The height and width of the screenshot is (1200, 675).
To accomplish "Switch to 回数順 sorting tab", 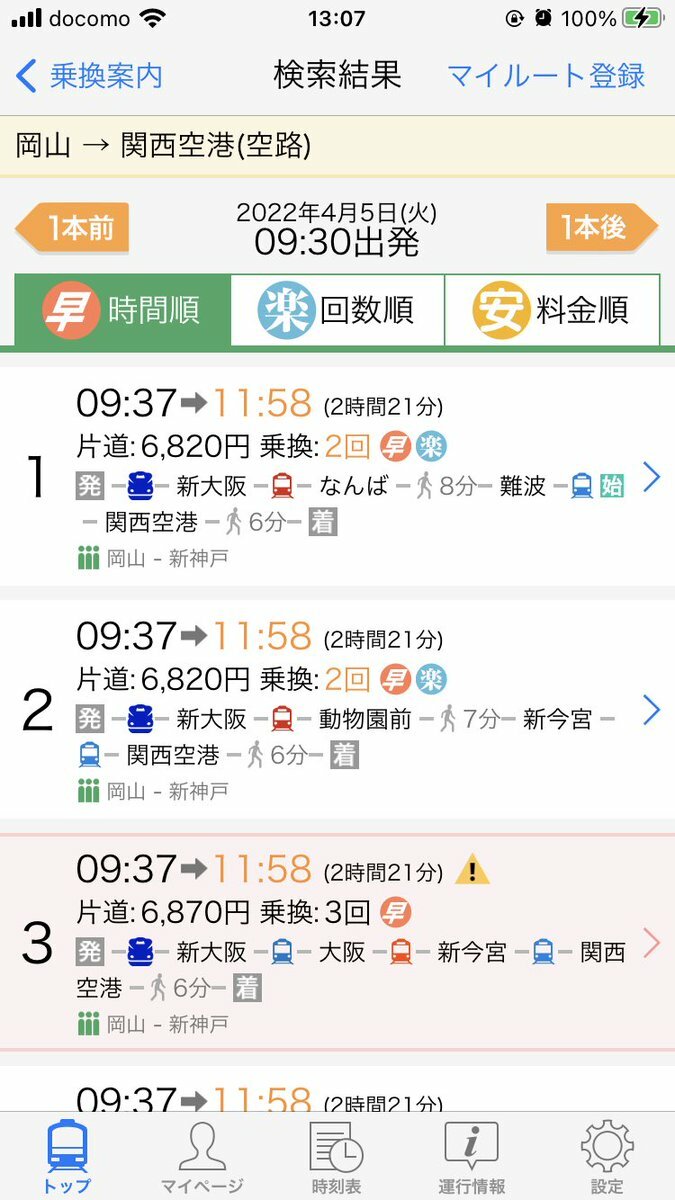I will click(x=337, y=310).
